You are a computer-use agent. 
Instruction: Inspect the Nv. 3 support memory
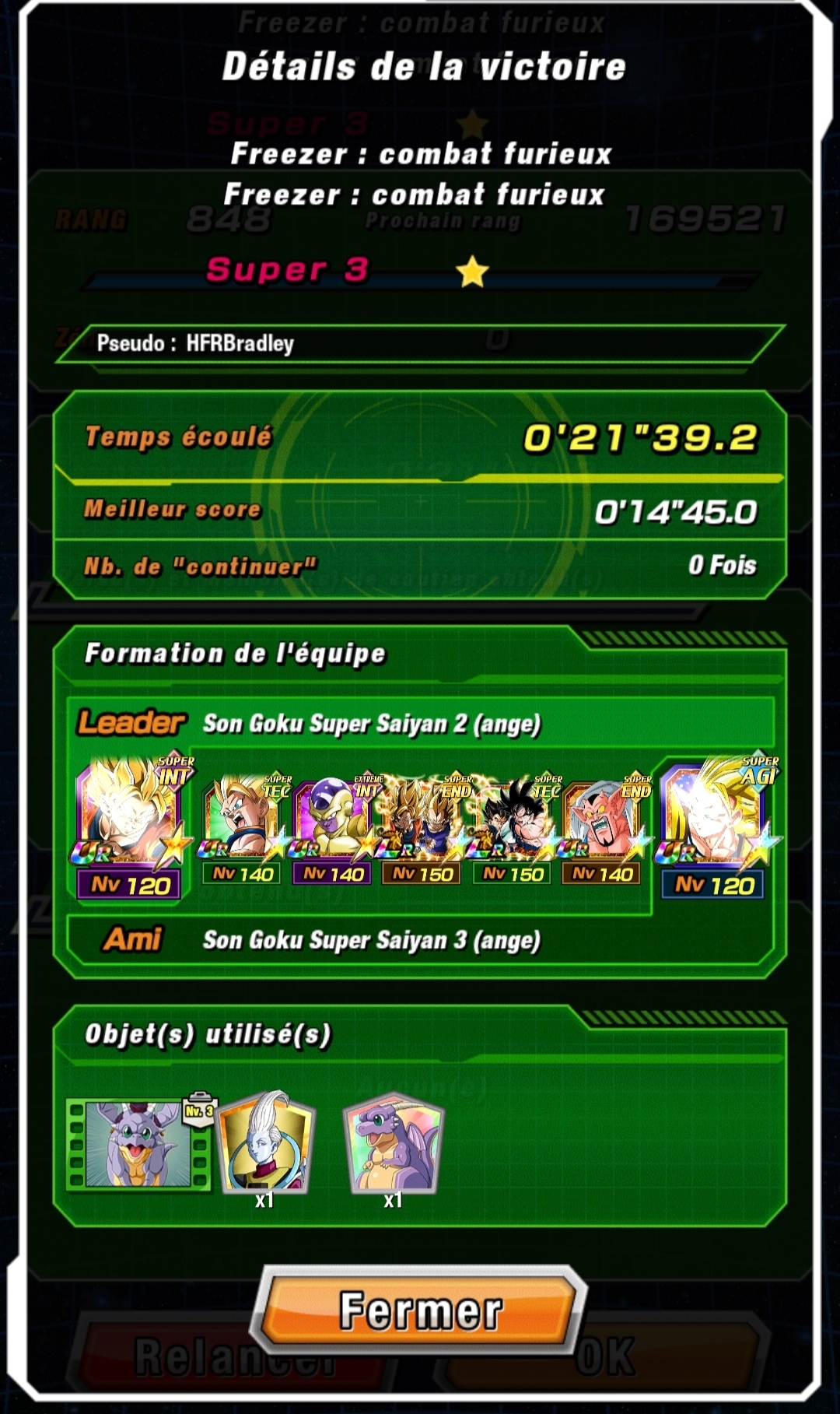(138, 1144)
